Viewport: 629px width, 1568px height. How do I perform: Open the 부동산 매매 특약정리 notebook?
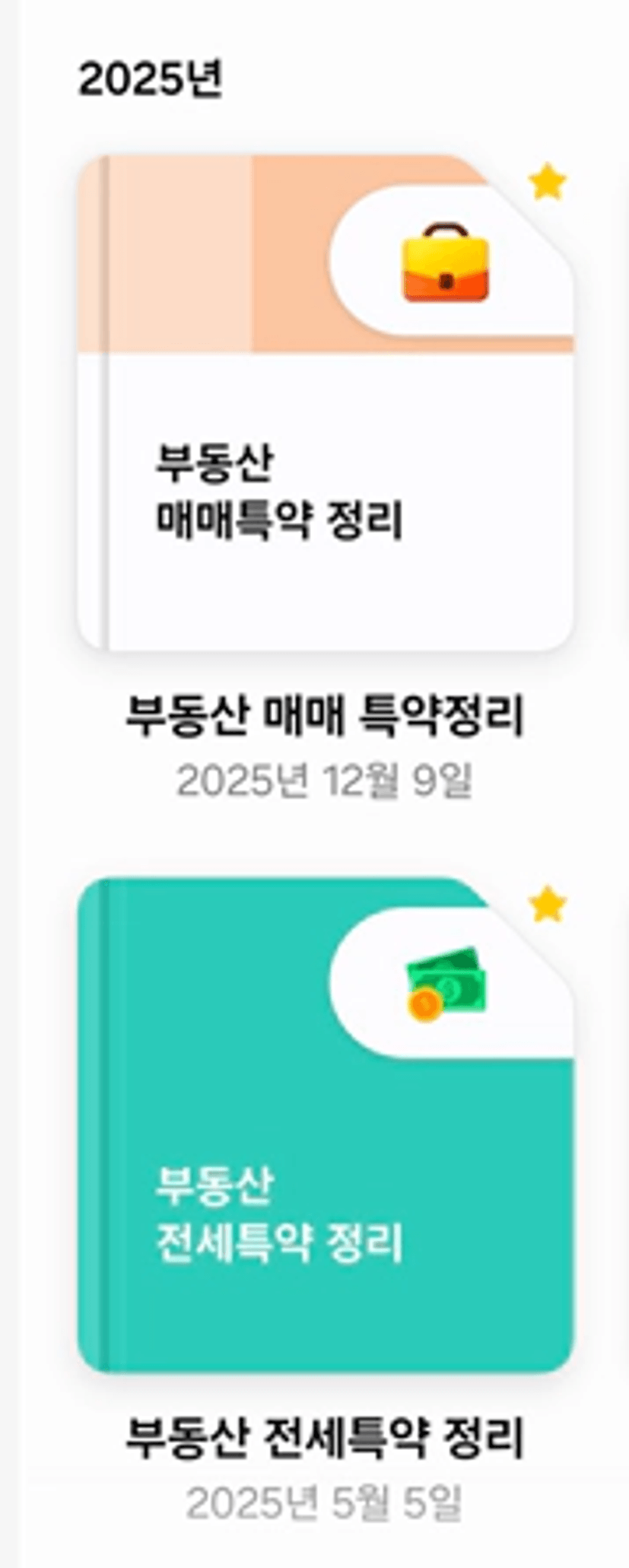pos(326,403)
